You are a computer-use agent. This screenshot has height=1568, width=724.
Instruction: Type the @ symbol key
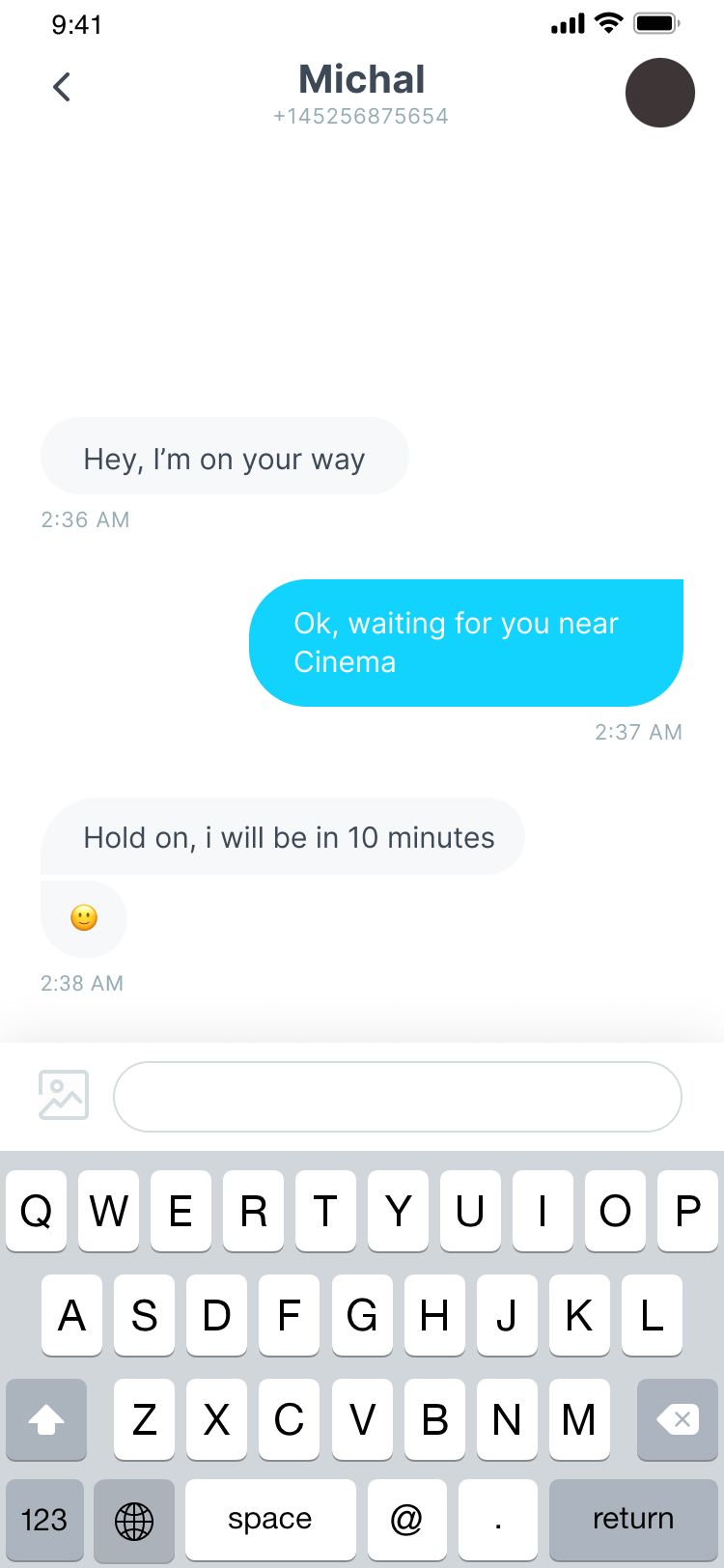coord(406,1520)
